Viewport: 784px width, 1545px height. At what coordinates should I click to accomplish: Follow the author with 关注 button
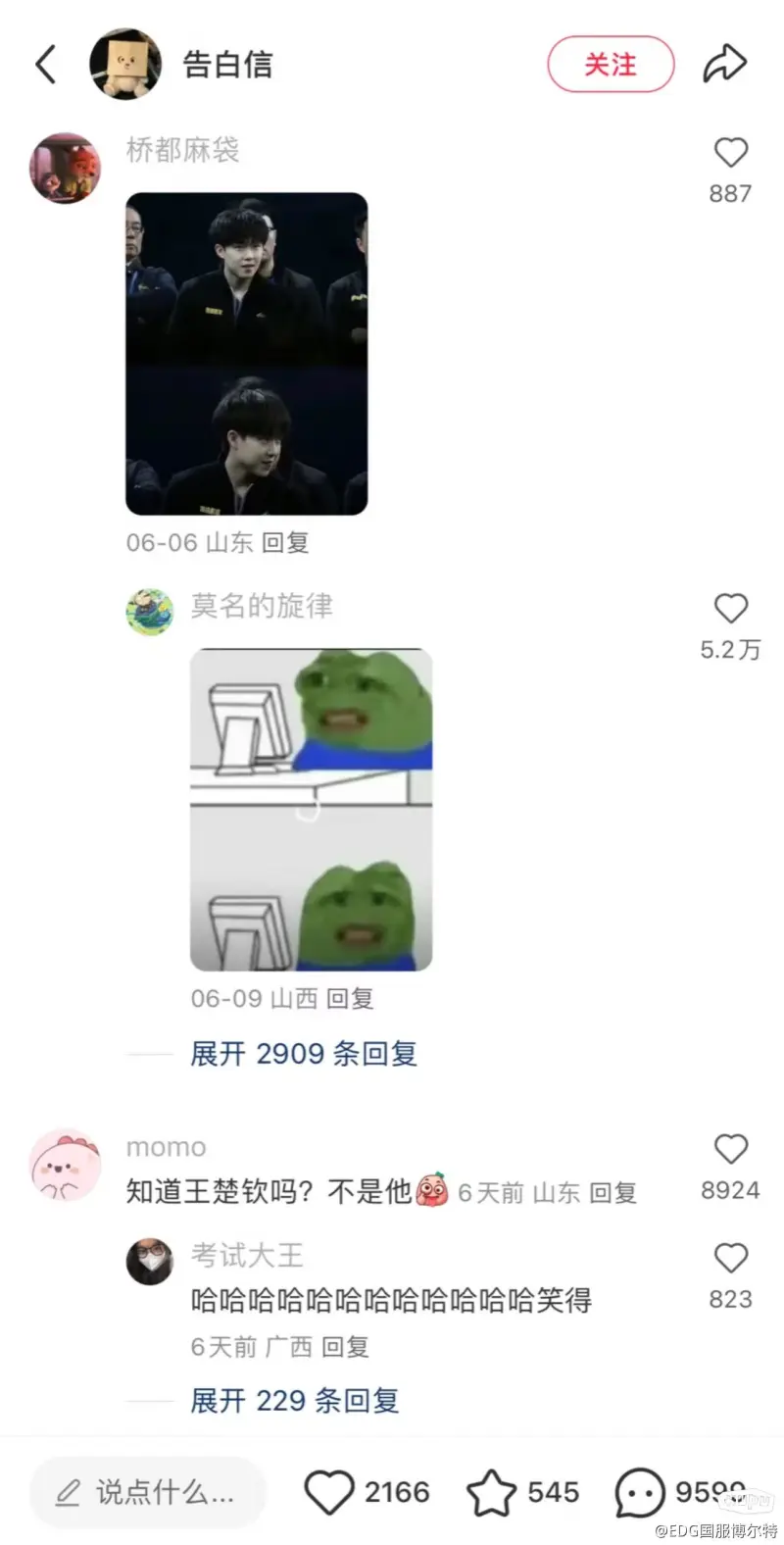(611, 65)
